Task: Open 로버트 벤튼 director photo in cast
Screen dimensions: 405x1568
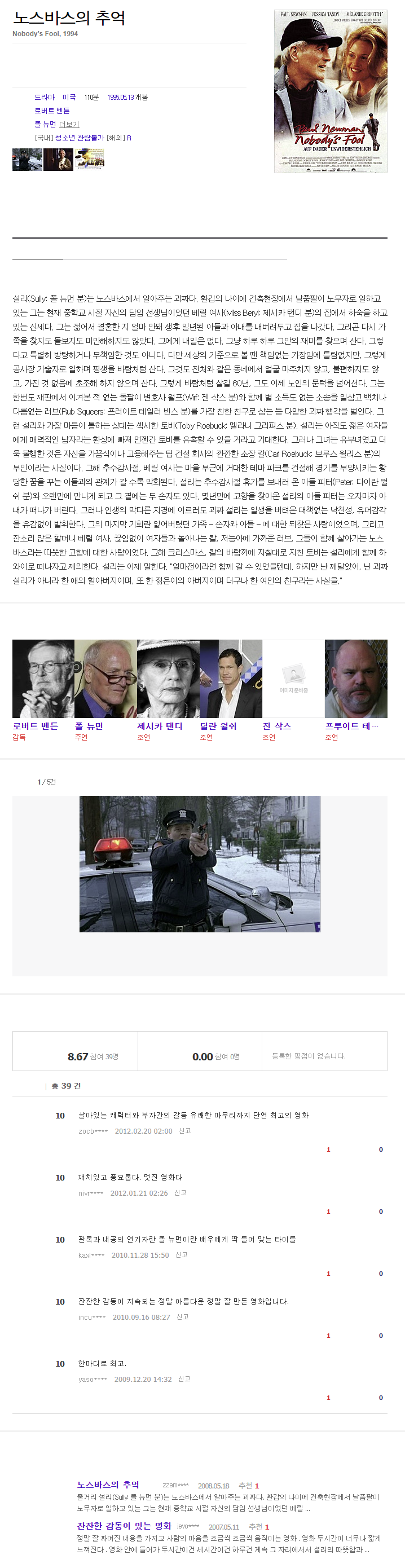Action: pos(43,678)
